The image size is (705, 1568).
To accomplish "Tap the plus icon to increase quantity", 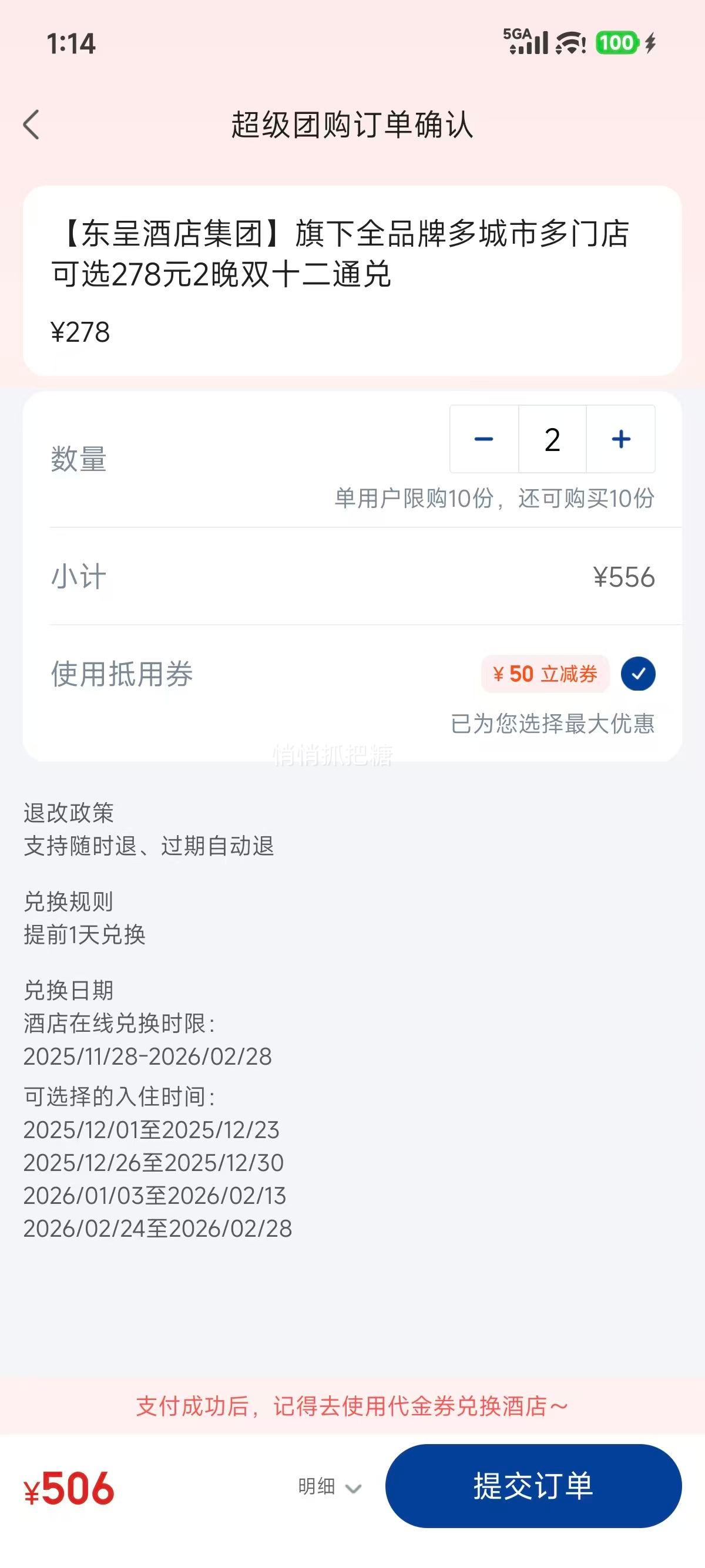I will point(620,439).
